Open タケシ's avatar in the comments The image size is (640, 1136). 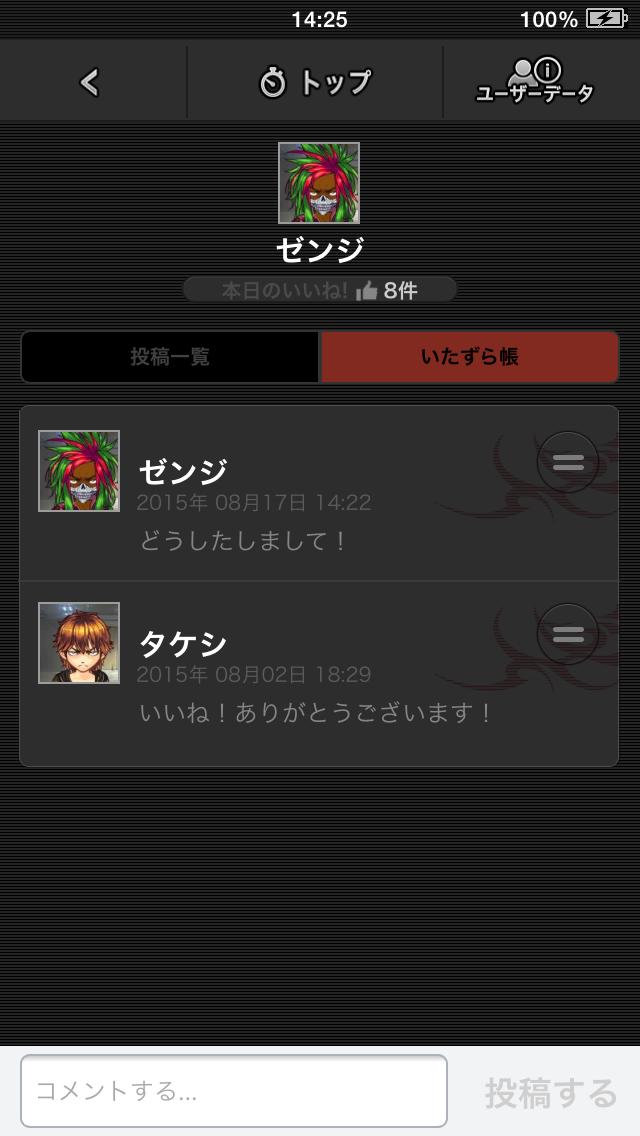(x=79, y=643)
